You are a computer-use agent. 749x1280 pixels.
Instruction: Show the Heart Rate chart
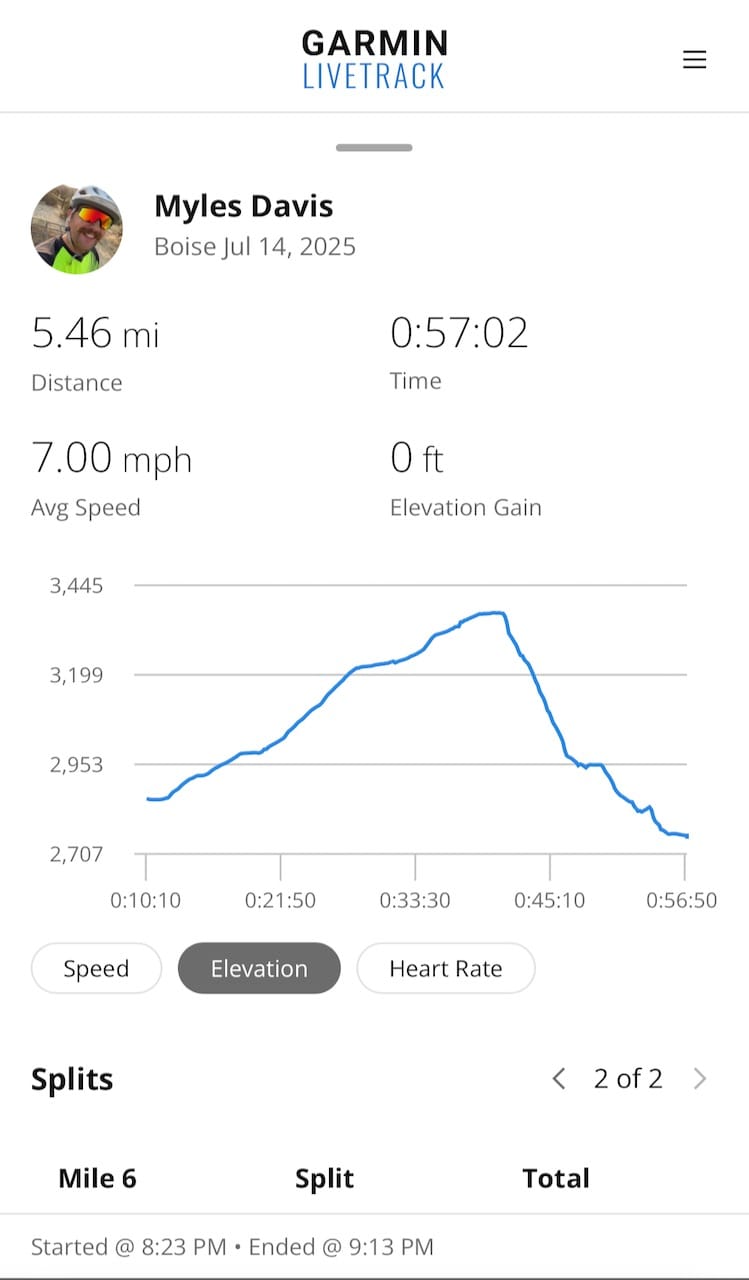[x=445, y=968]
